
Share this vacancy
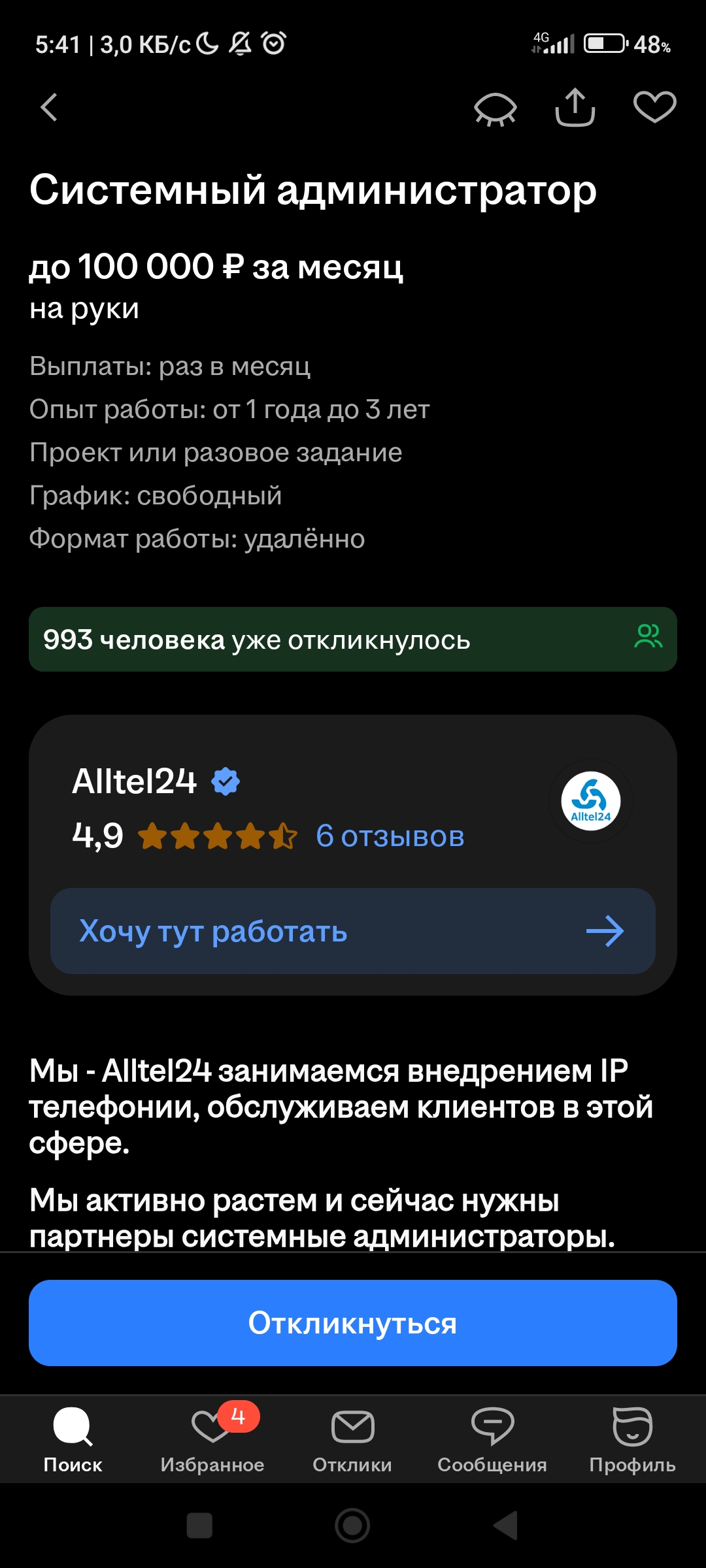(x=575, y=108)
